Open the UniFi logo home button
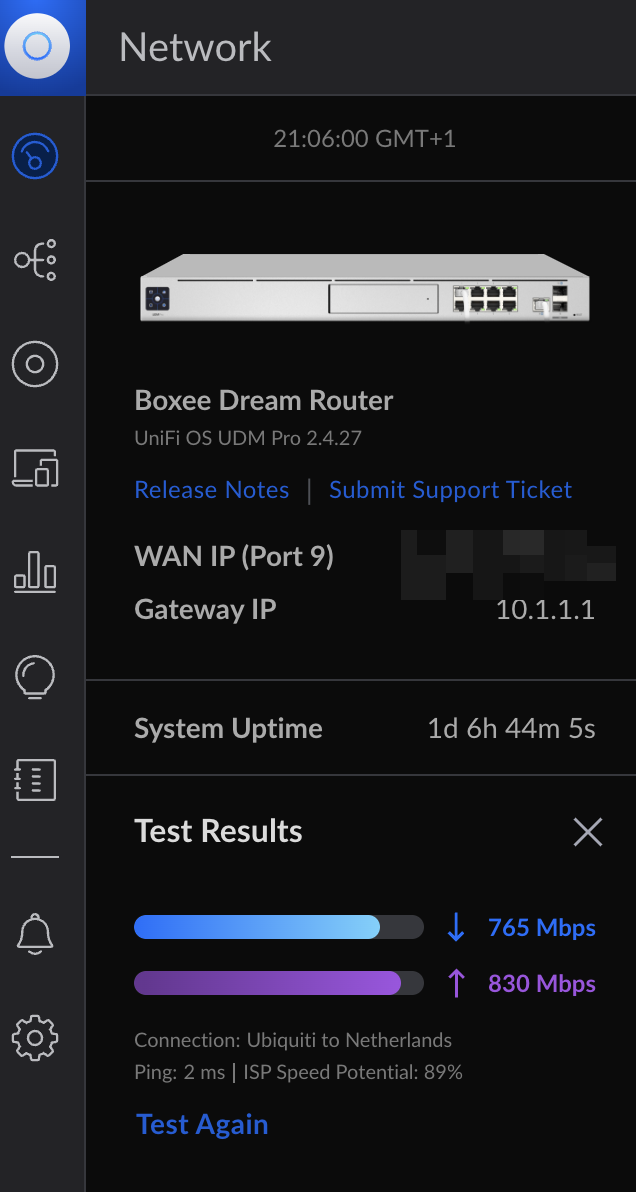This screenshot has height=1192, width=636. click(36, 46)
